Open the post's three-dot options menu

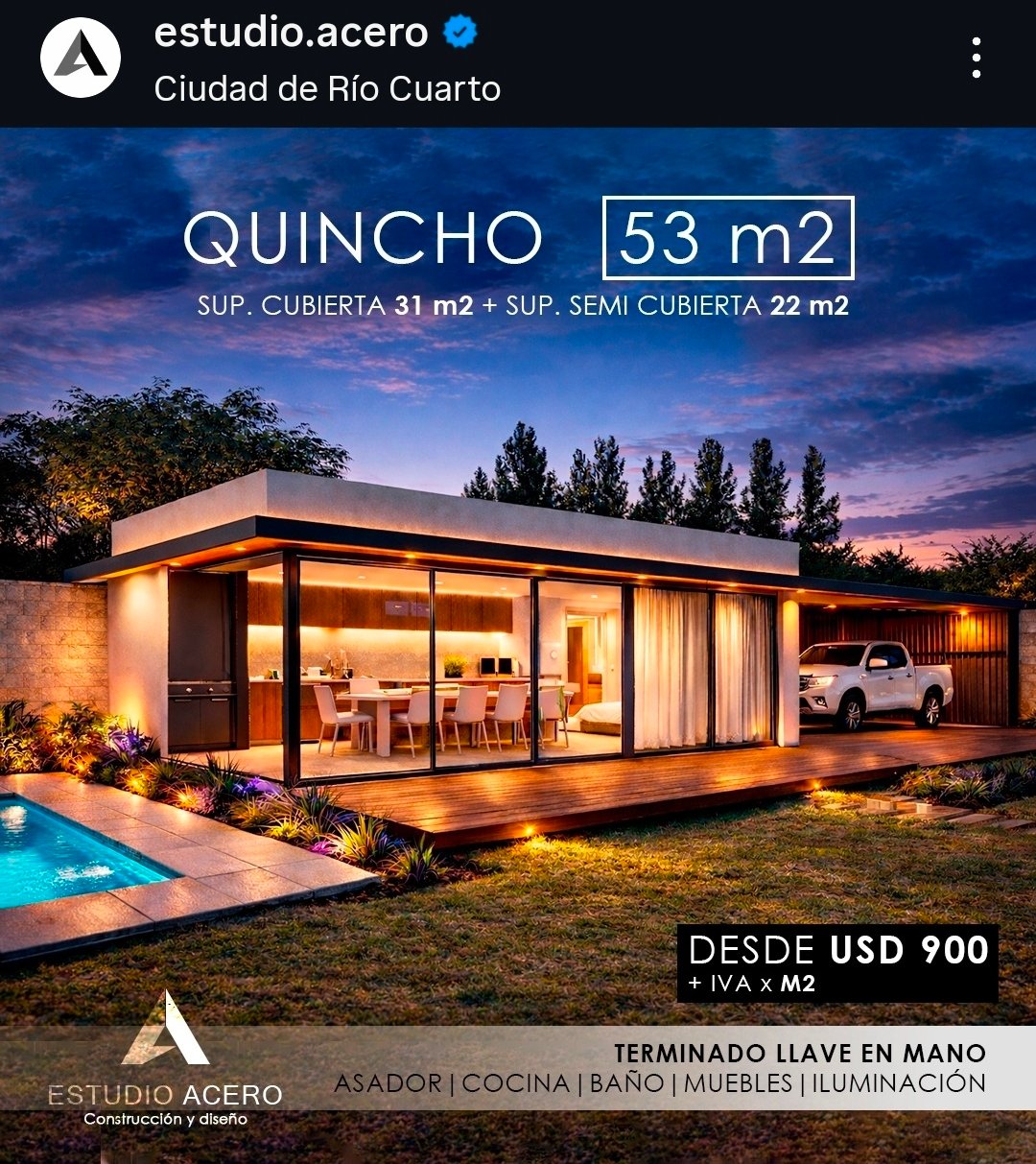click(976, 59)
